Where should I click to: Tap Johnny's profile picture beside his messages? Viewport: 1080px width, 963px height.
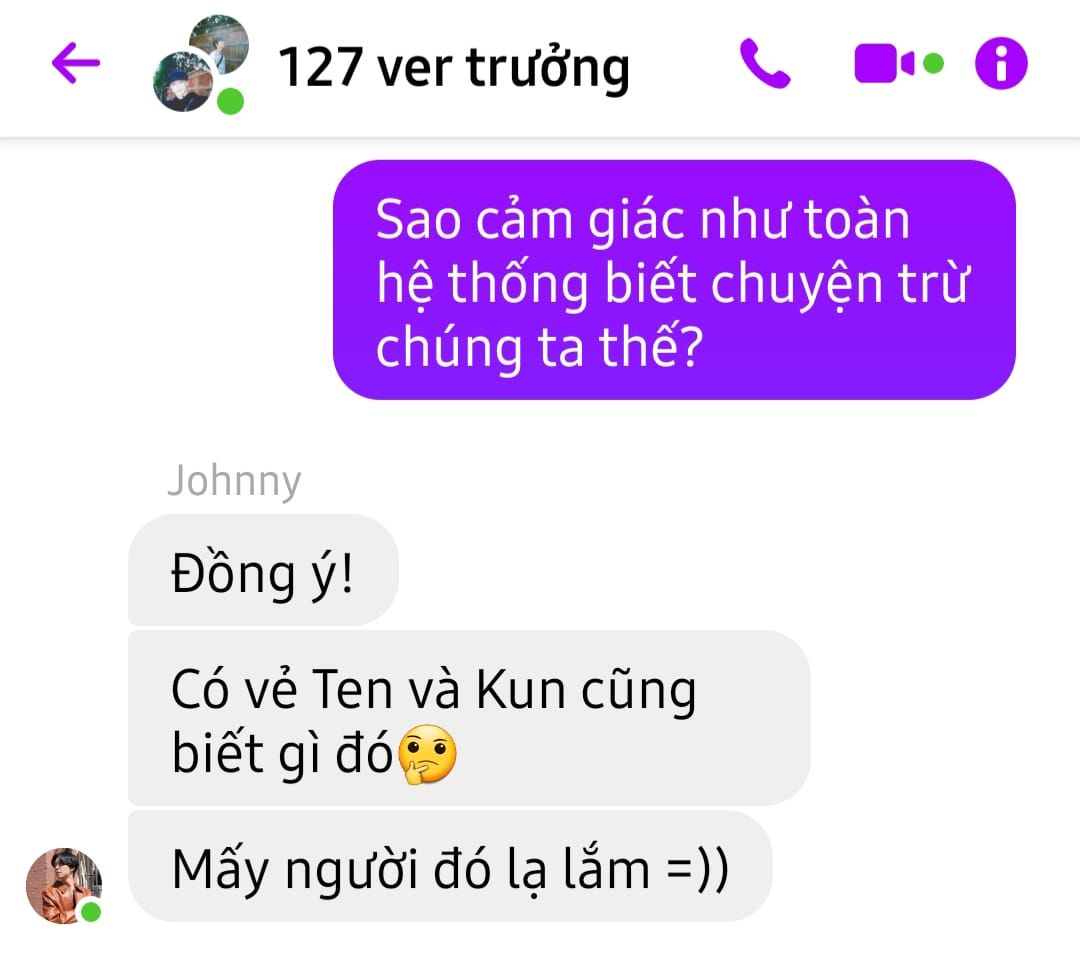coord(63,886)
